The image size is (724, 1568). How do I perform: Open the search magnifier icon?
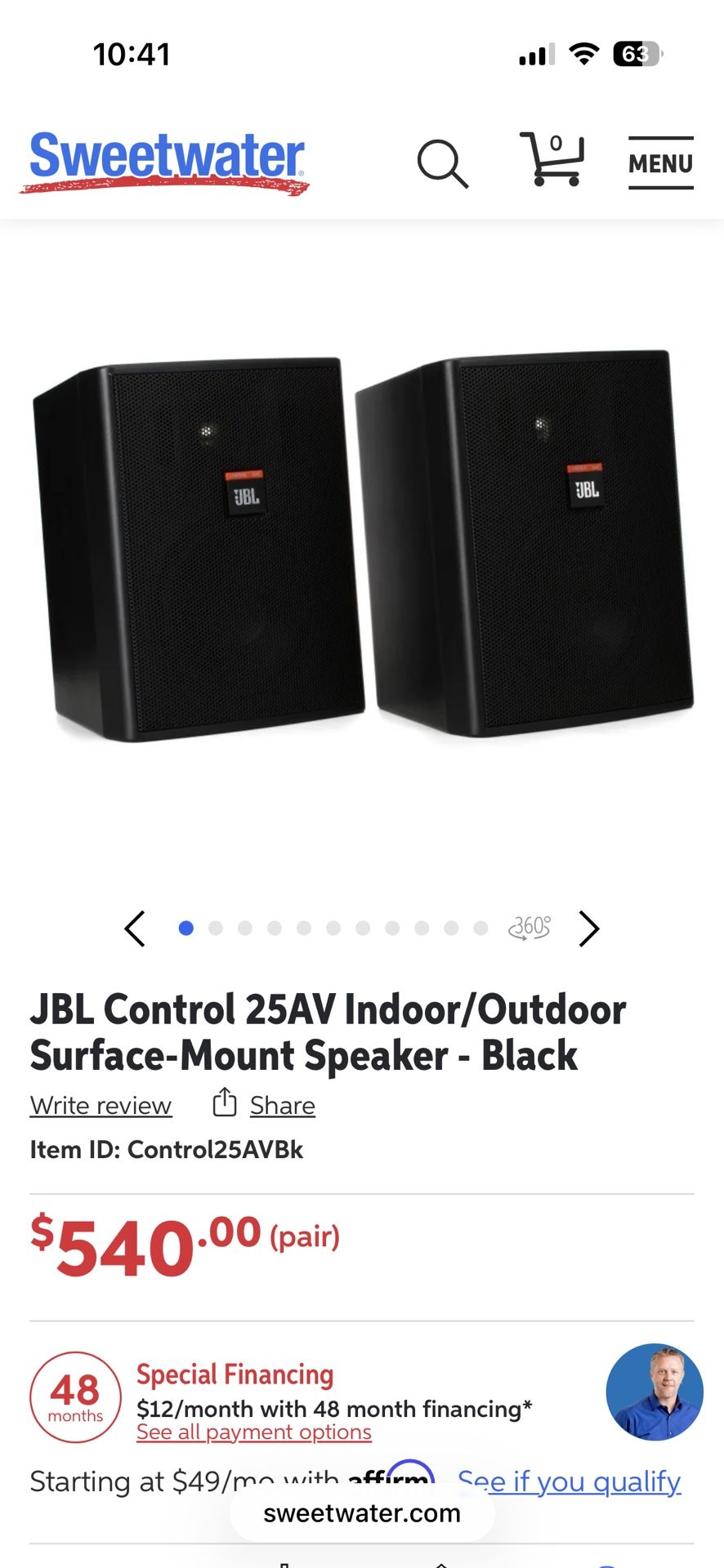coord(442,163)
